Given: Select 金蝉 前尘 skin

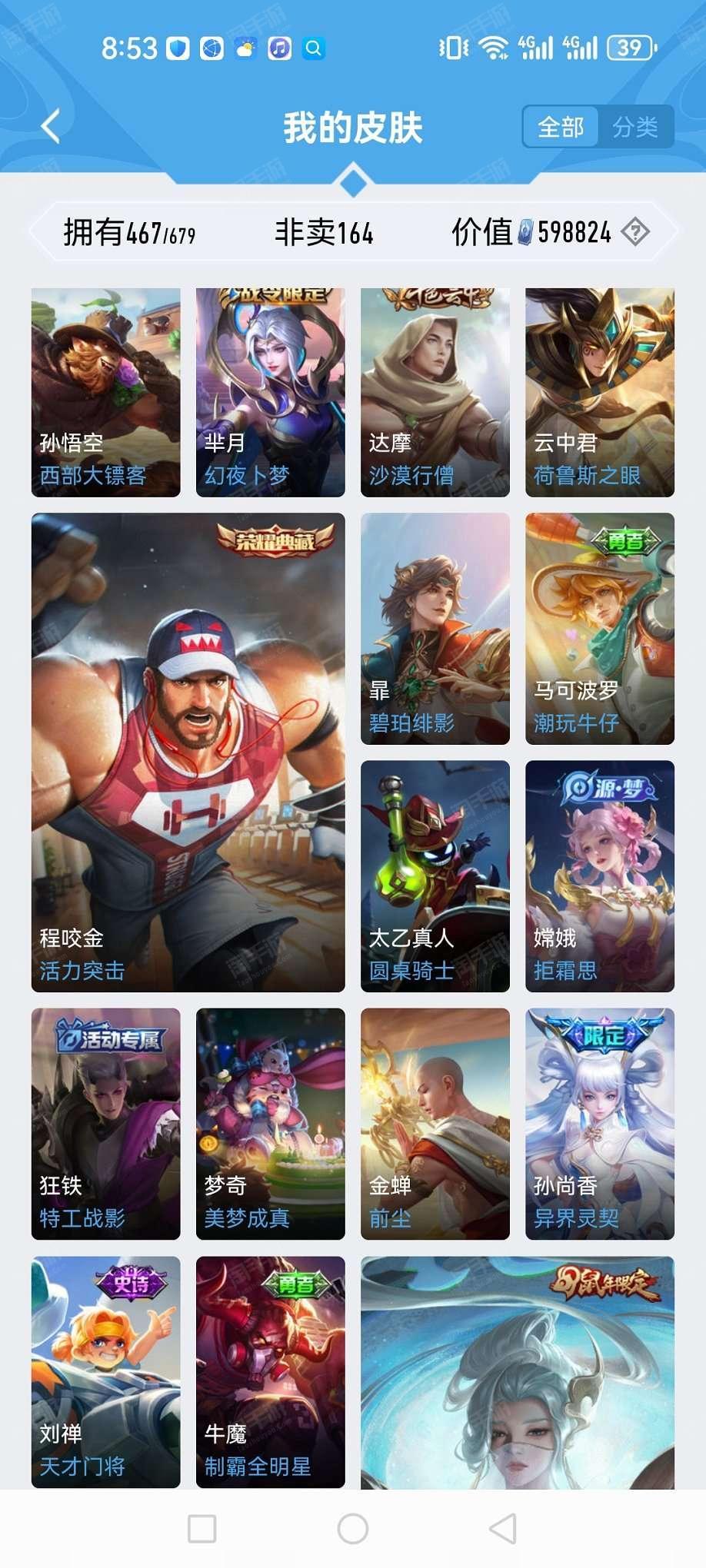Looking at the screenshot, I should (x=435, y=1124).
